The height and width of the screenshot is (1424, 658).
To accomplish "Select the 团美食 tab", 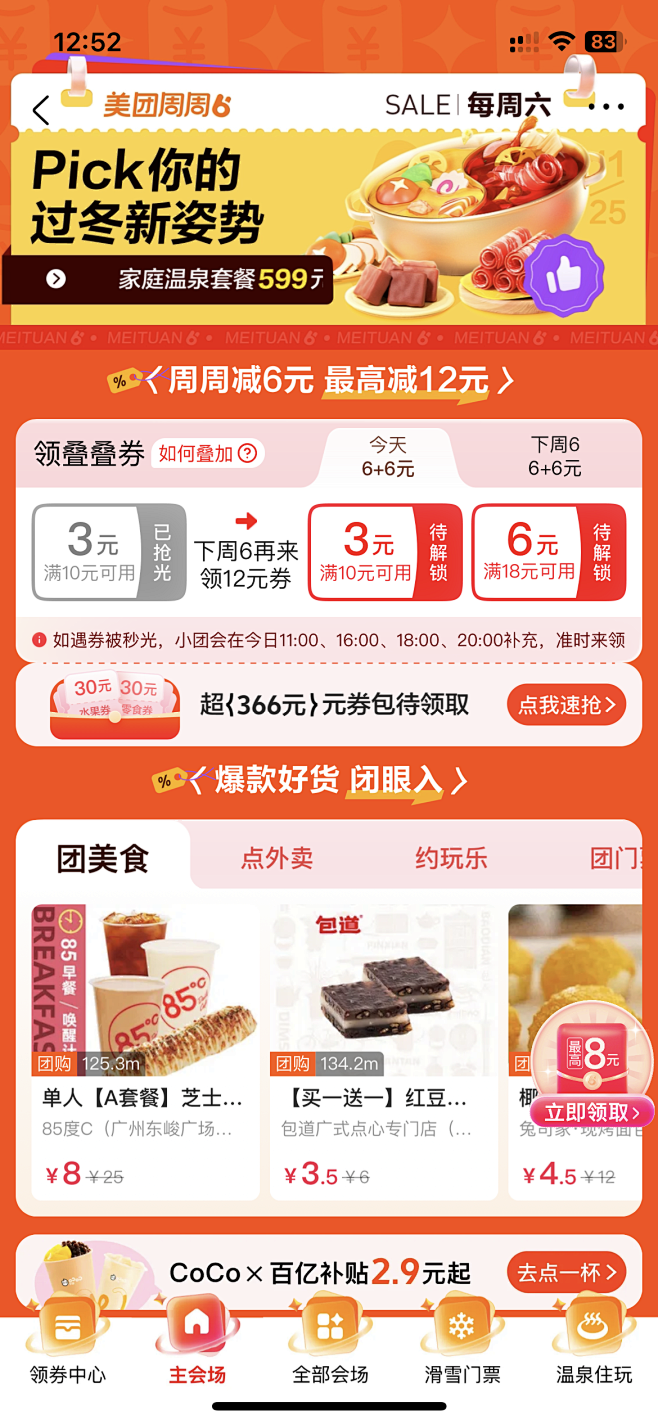I will click(103, 858).
